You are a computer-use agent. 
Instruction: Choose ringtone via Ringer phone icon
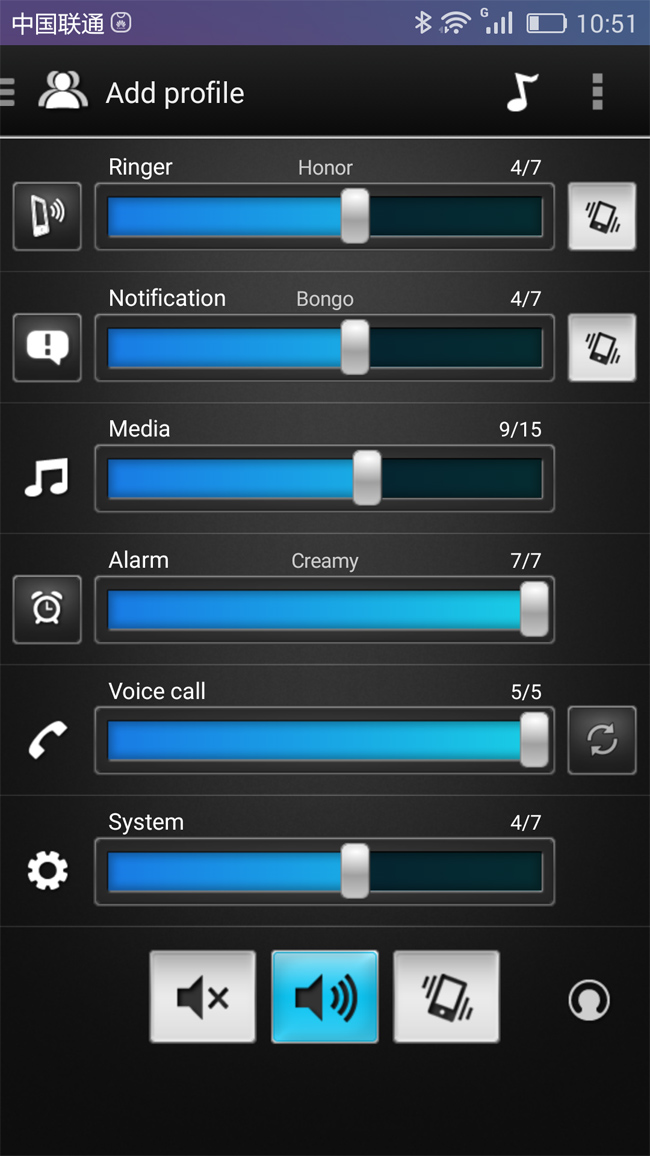[x=47, y=216]
